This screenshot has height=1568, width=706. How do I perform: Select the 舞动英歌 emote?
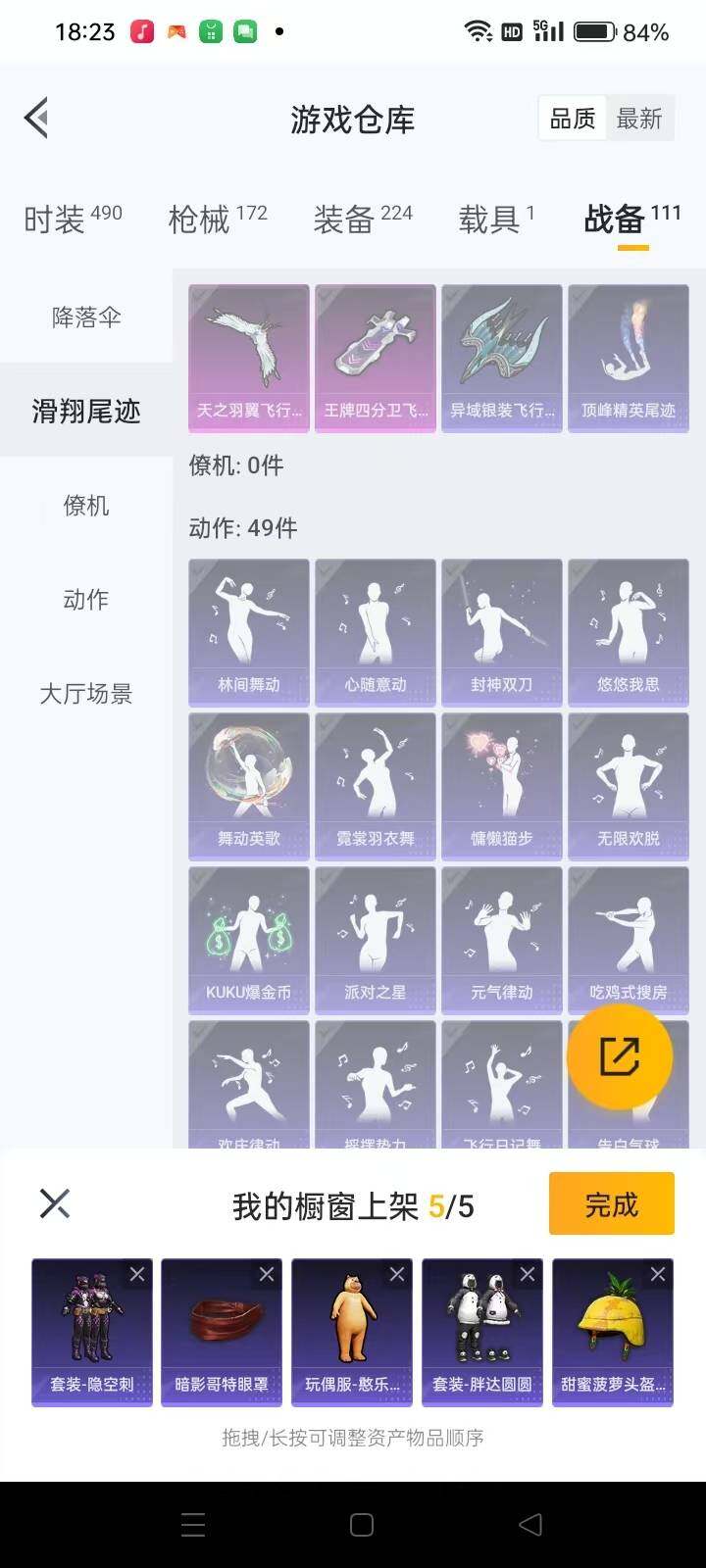[x=248, y=784]
